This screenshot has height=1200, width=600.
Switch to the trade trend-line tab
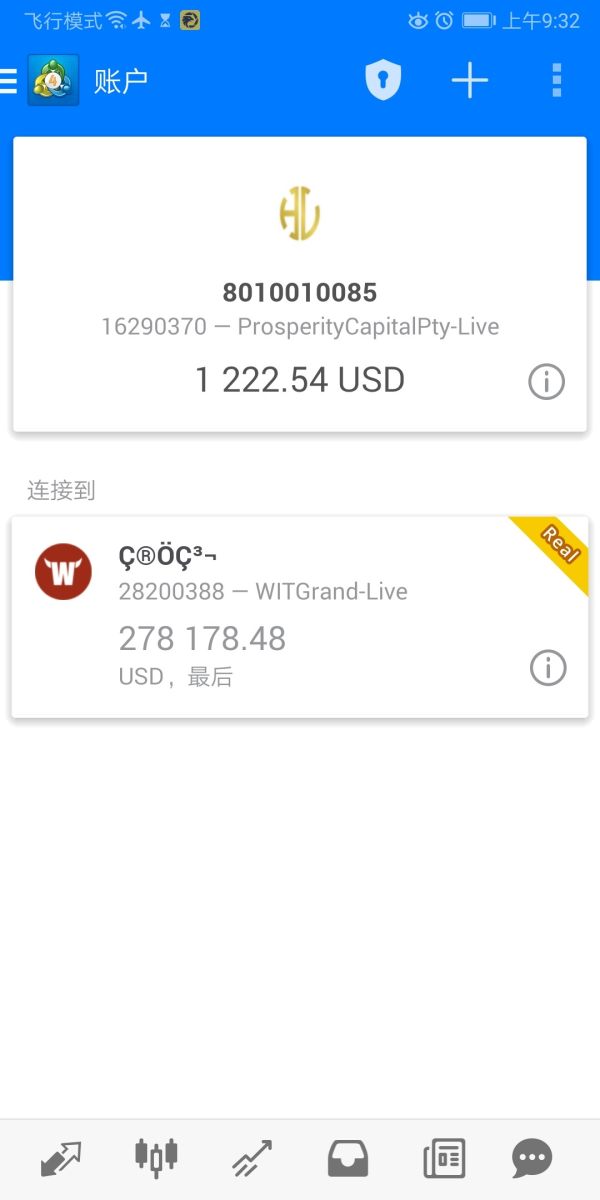(252, 1160)
